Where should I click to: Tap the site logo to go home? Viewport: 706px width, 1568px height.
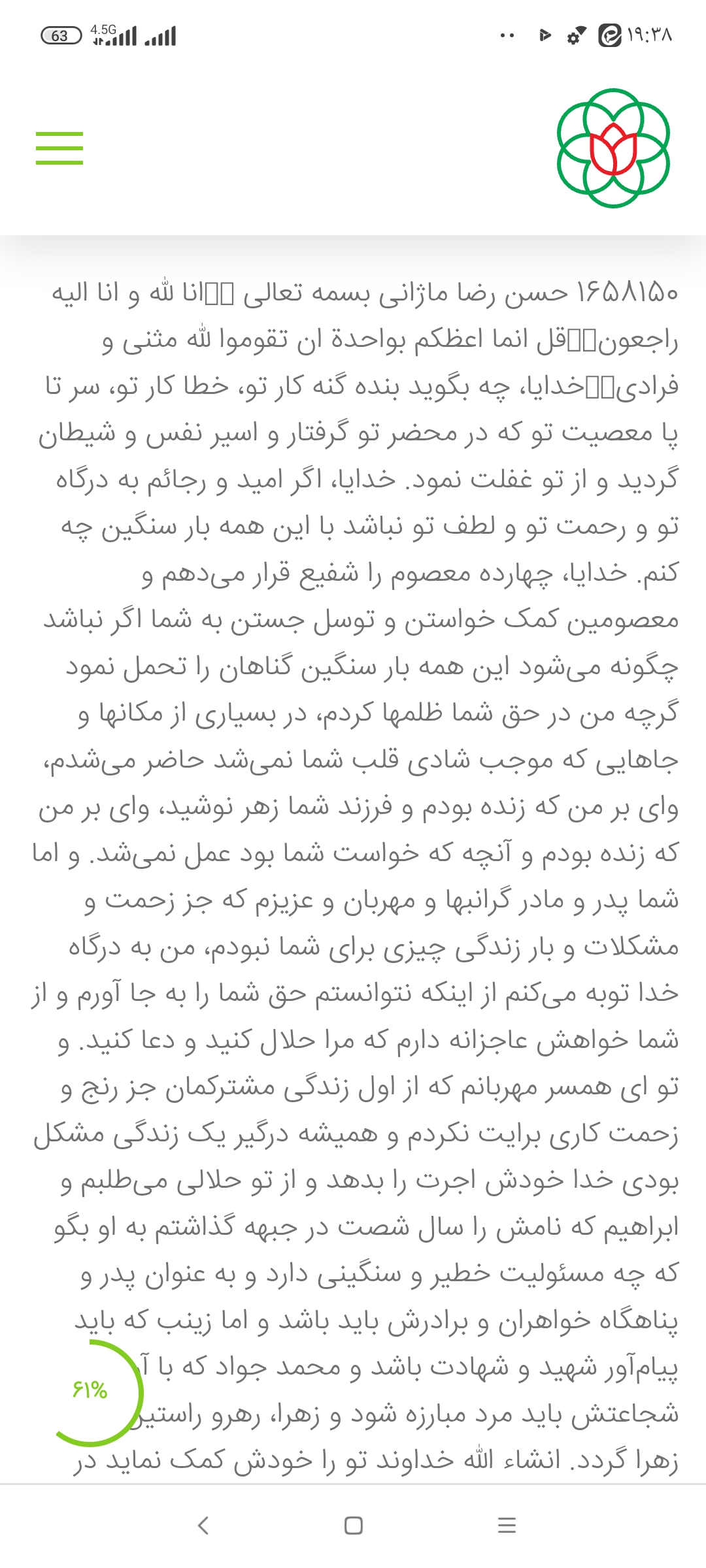tap(613, 148)
